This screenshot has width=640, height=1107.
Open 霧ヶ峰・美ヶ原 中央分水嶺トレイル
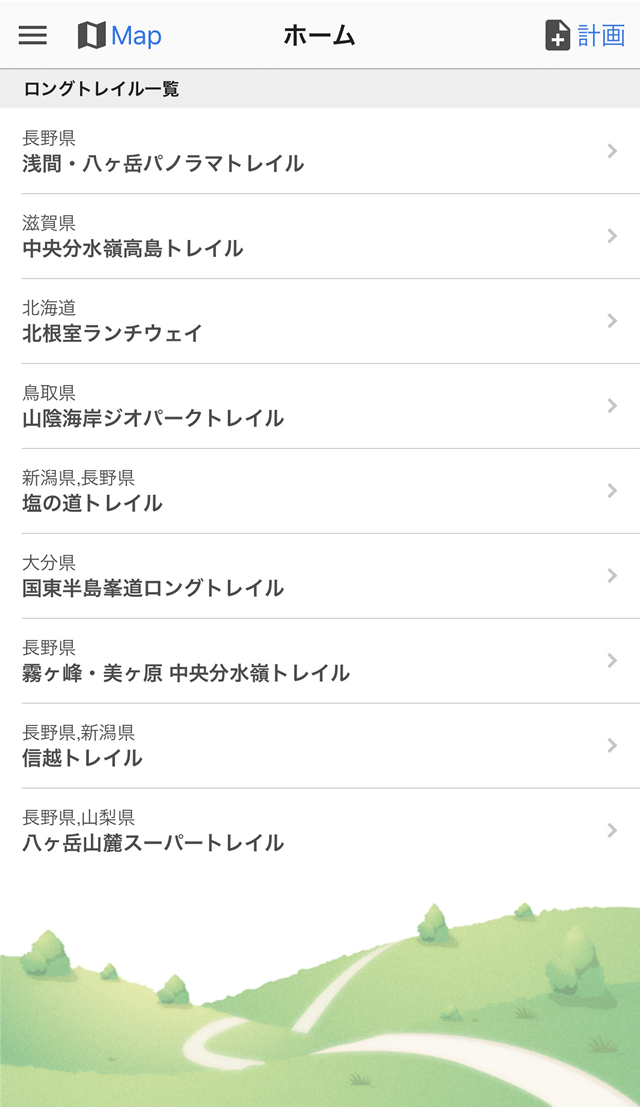coord(320,661)
